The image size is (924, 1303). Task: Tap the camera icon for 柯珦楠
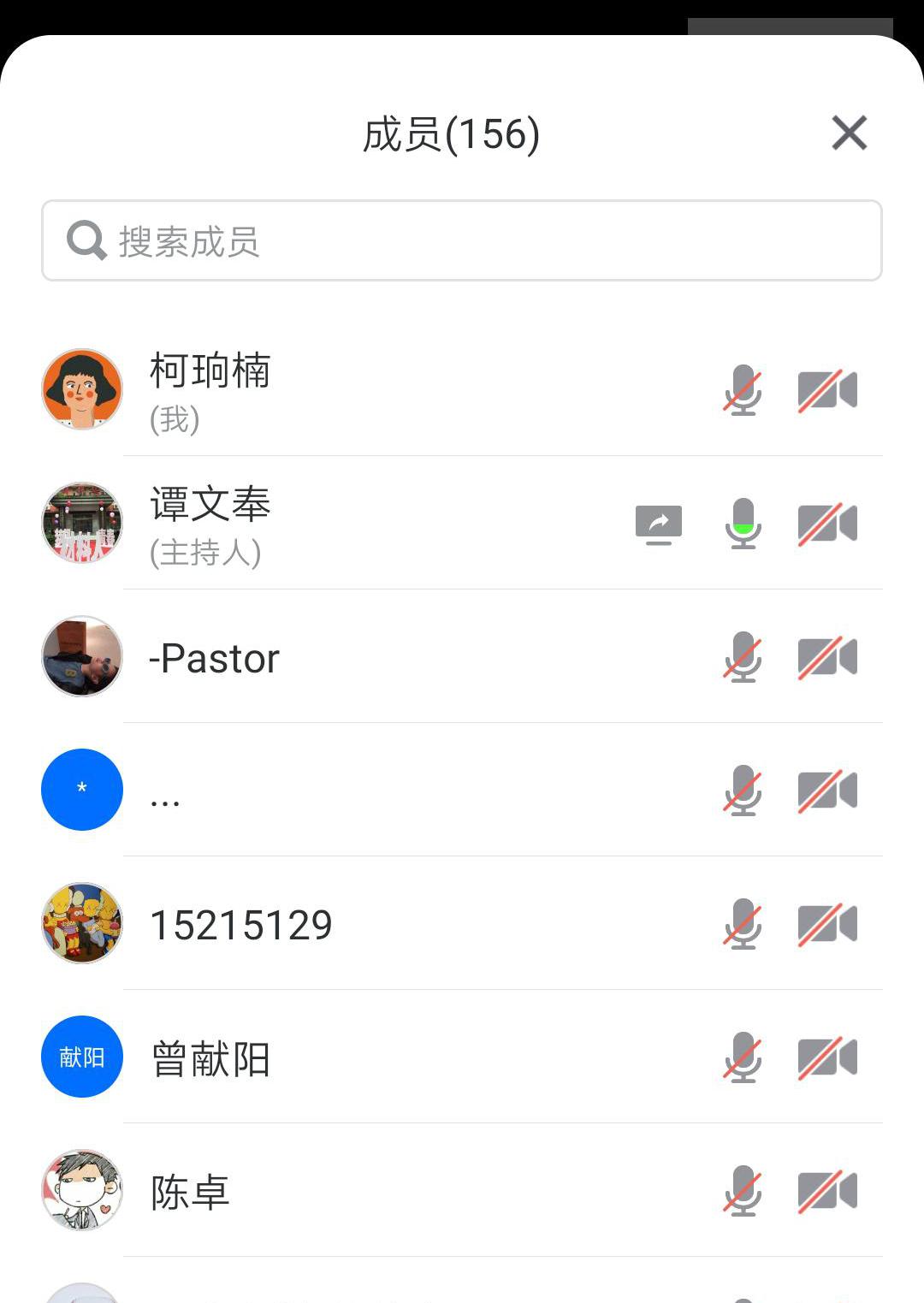pos(826,391)
